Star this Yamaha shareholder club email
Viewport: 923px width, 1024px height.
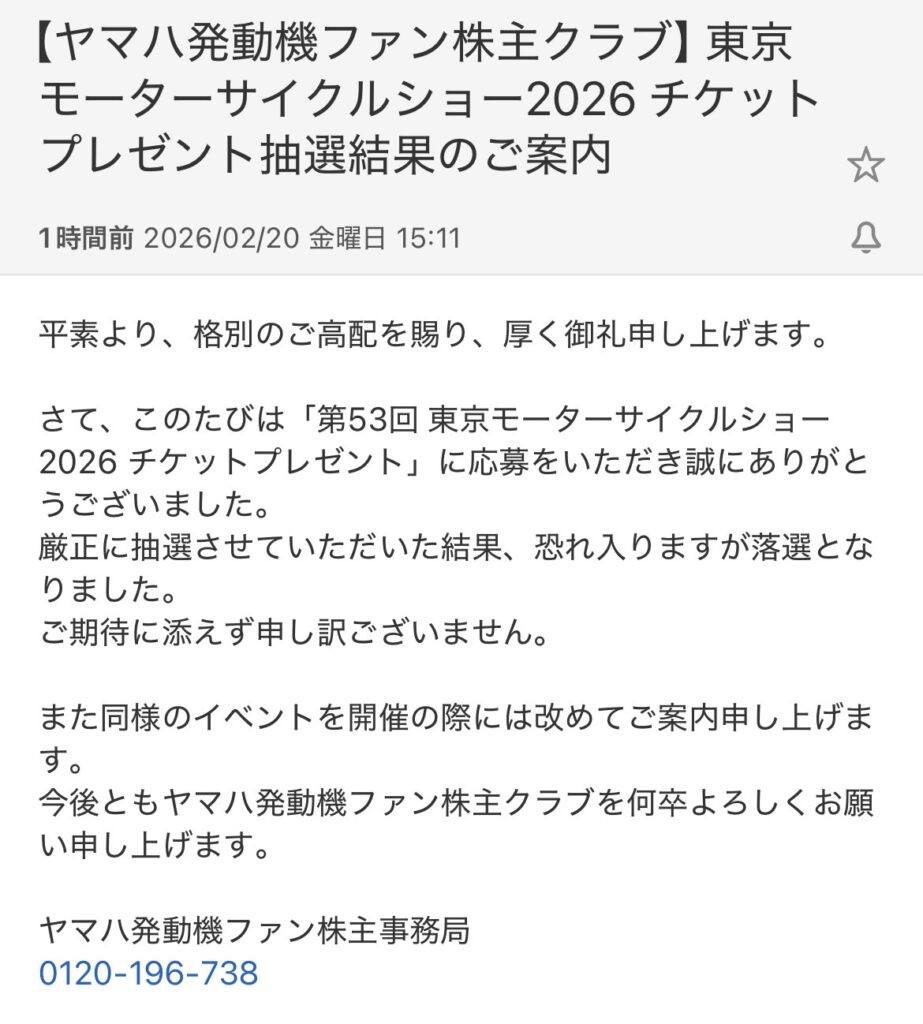tap(865, 165)
